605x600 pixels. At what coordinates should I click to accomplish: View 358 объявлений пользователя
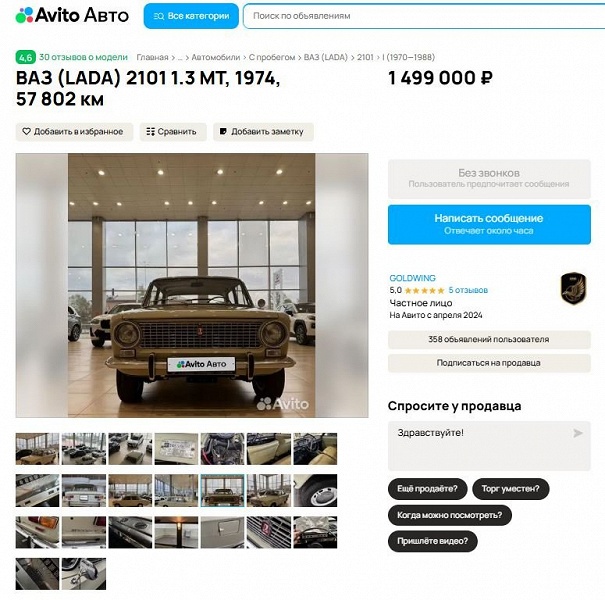tap(488, 339)
